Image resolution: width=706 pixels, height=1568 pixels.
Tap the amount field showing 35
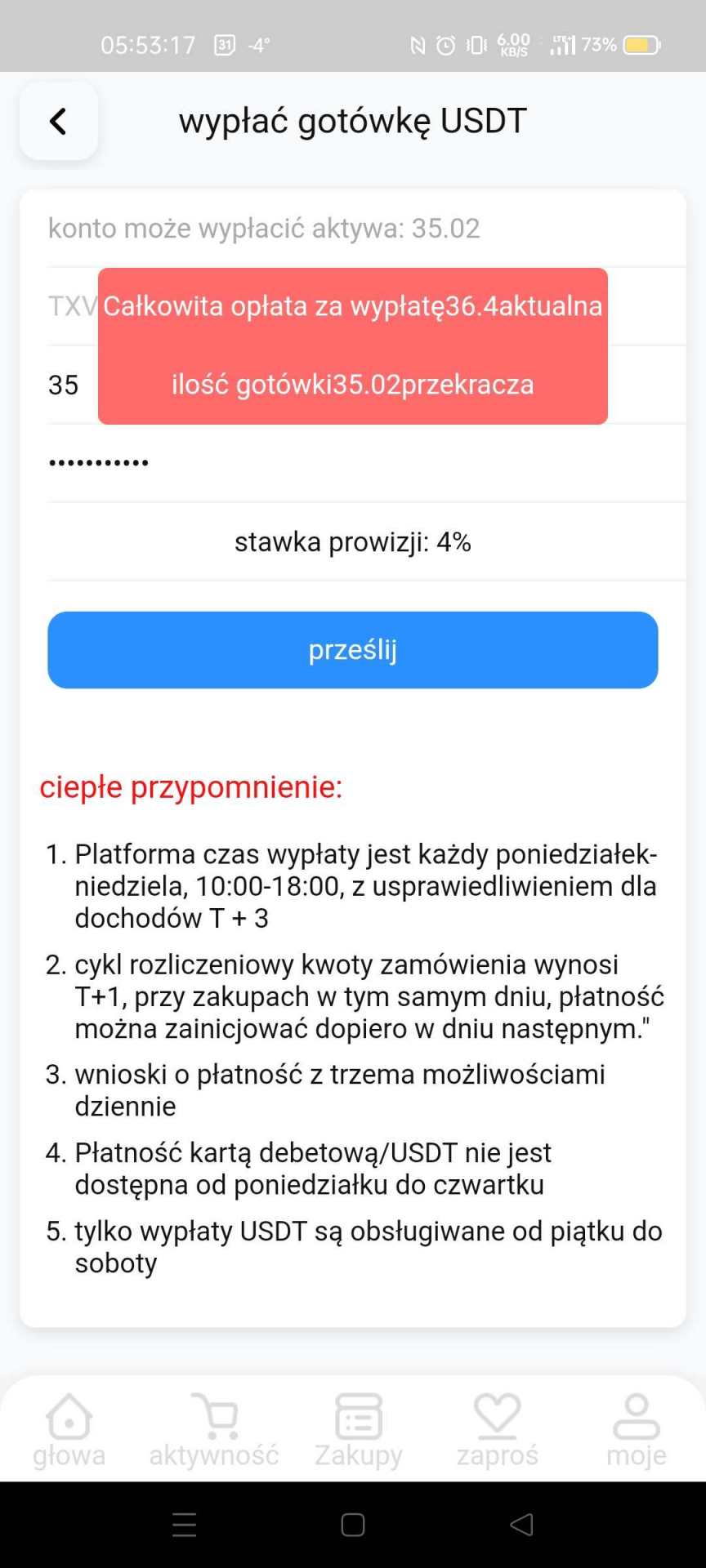[x=62, y=384]
